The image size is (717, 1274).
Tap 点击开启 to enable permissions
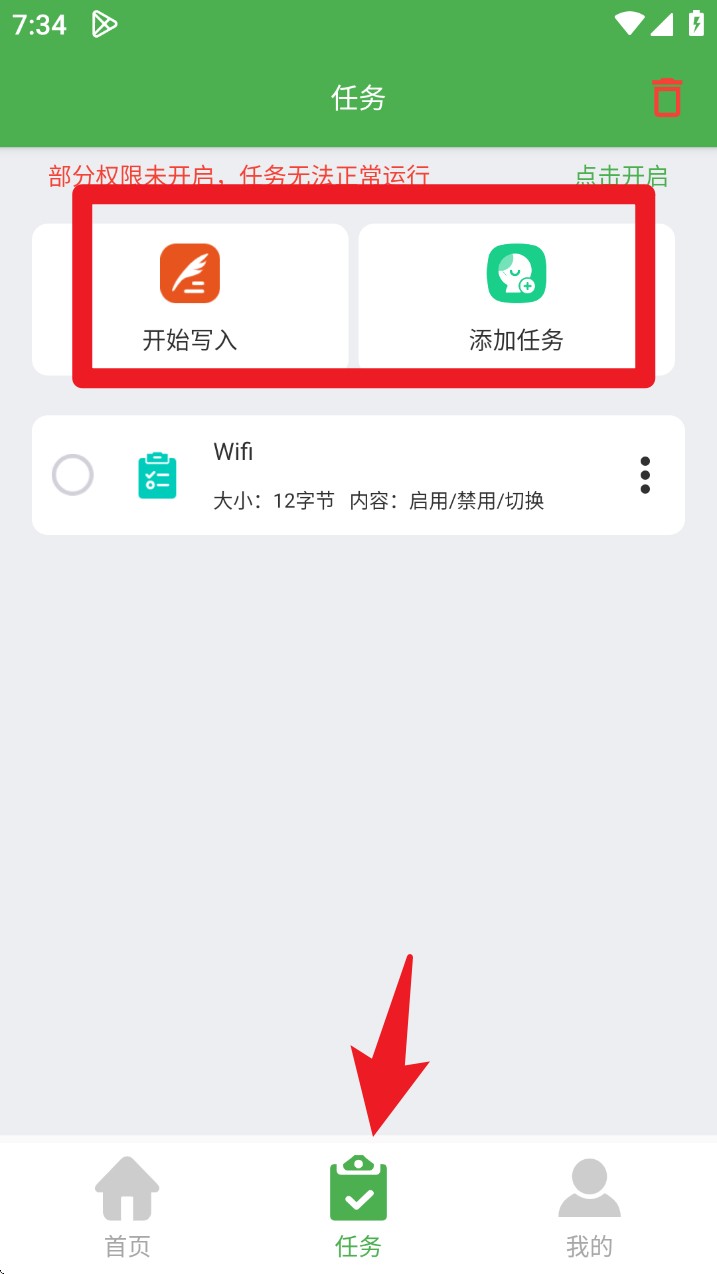tap(621, 176)
